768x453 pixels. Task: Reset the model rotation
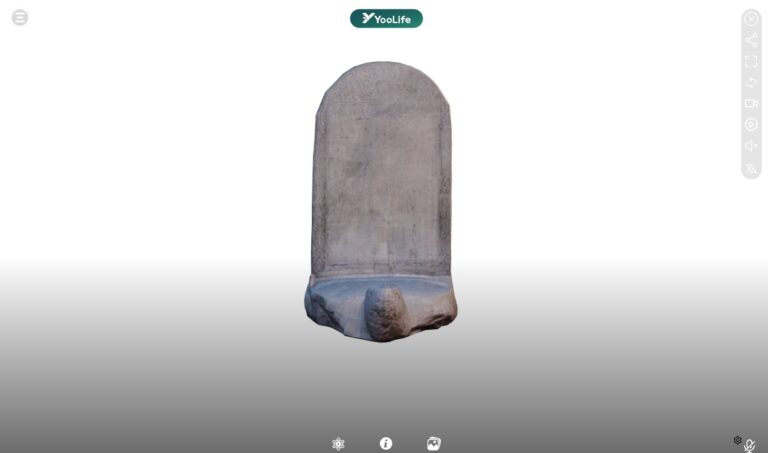751,82
